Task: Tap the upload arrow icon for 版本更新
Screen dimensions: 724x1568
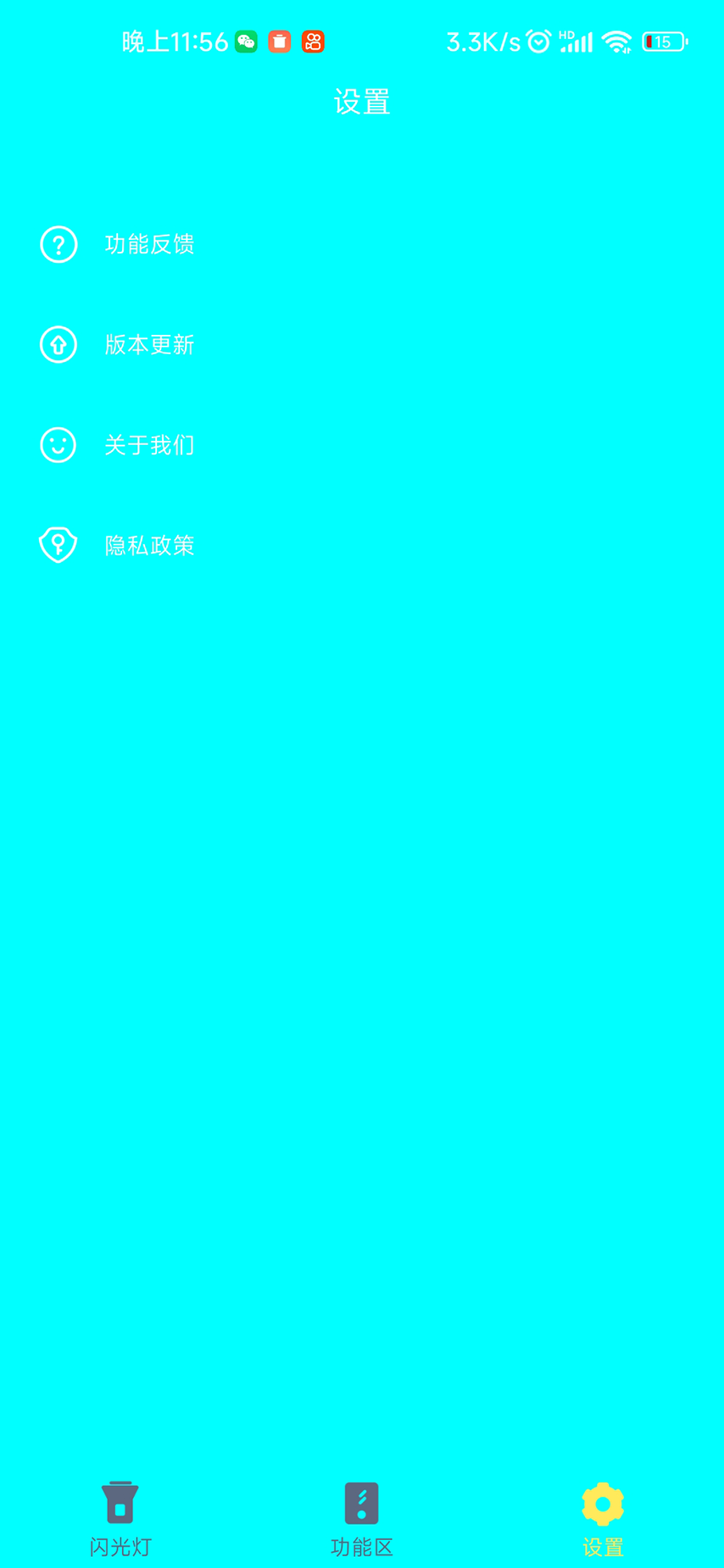Action: click(x=58, y=345)
